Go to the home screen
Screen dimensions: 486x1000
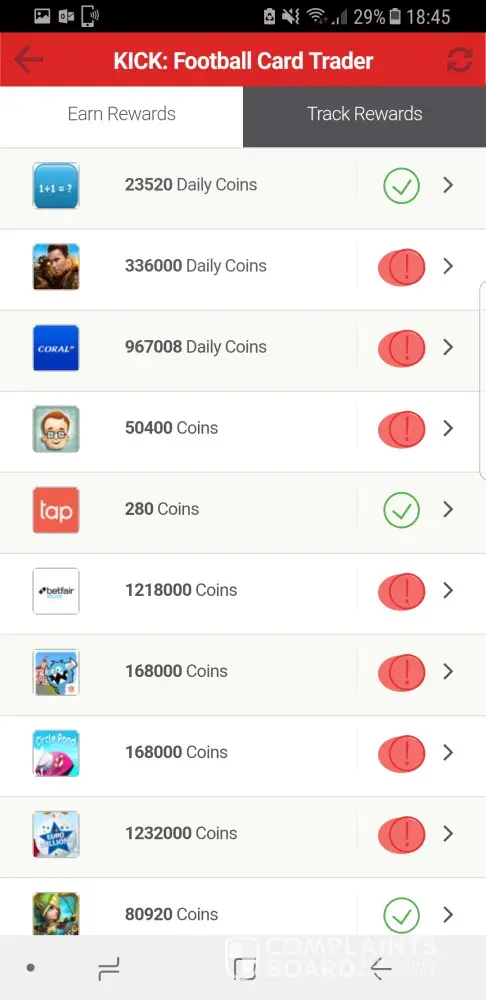click(x=244, y=968)
